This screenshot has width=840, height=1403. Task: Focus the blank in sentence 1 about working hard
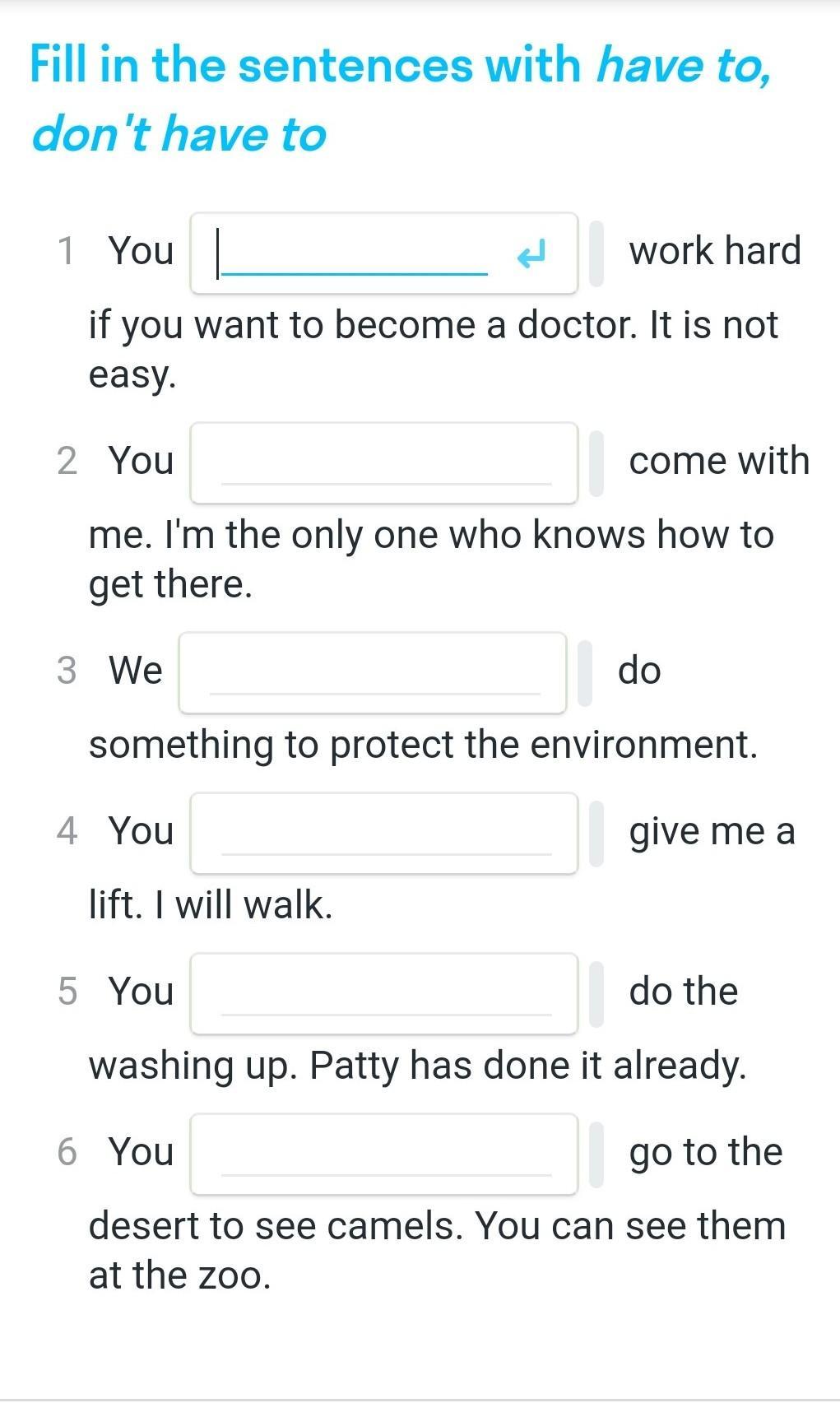[x=354, y=253]
